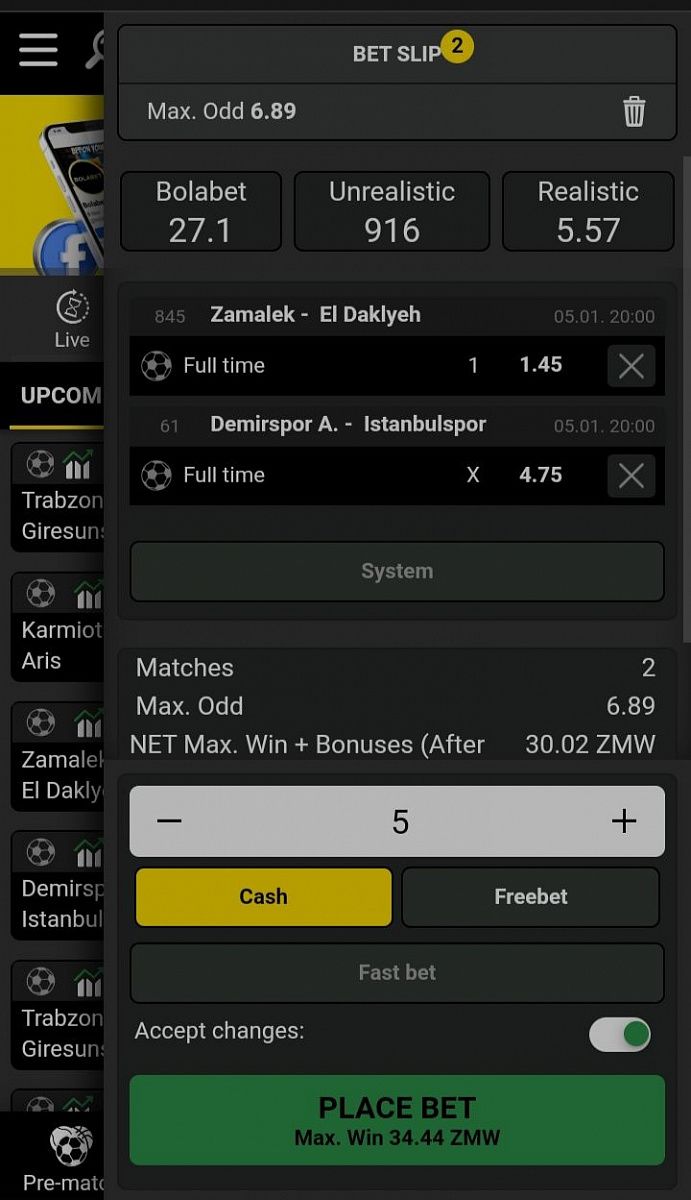Remove the Zamalek - El Daklyeh selection

pyautogui.click(x=631, y=366)
